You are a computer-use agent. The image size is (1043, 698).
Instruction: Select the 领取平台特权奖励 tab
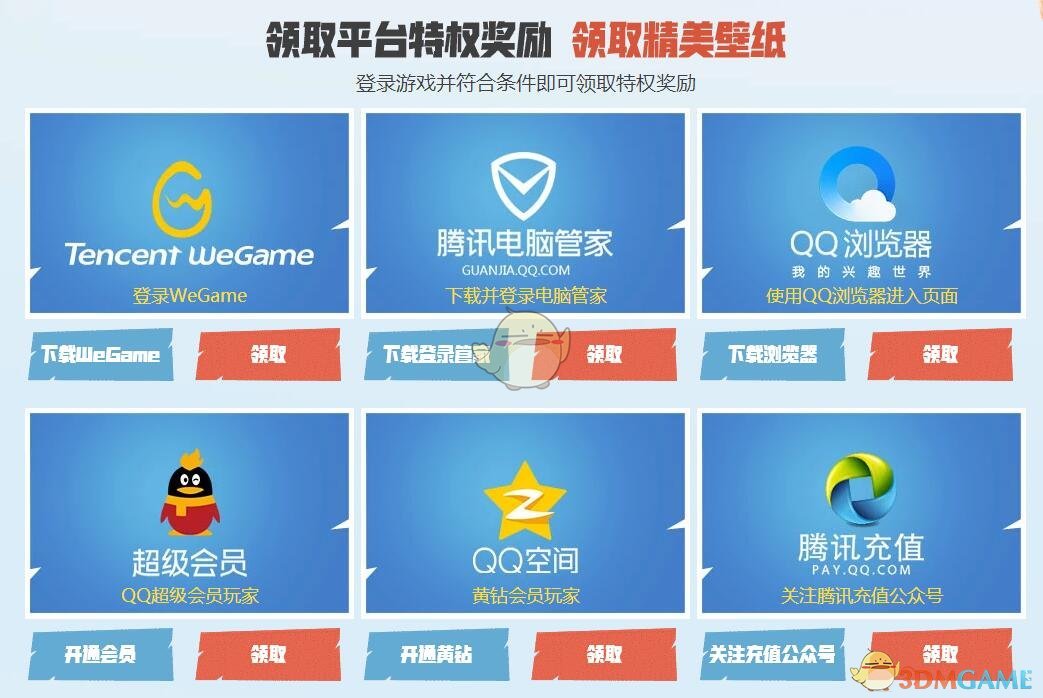click(x=409, y=40)
